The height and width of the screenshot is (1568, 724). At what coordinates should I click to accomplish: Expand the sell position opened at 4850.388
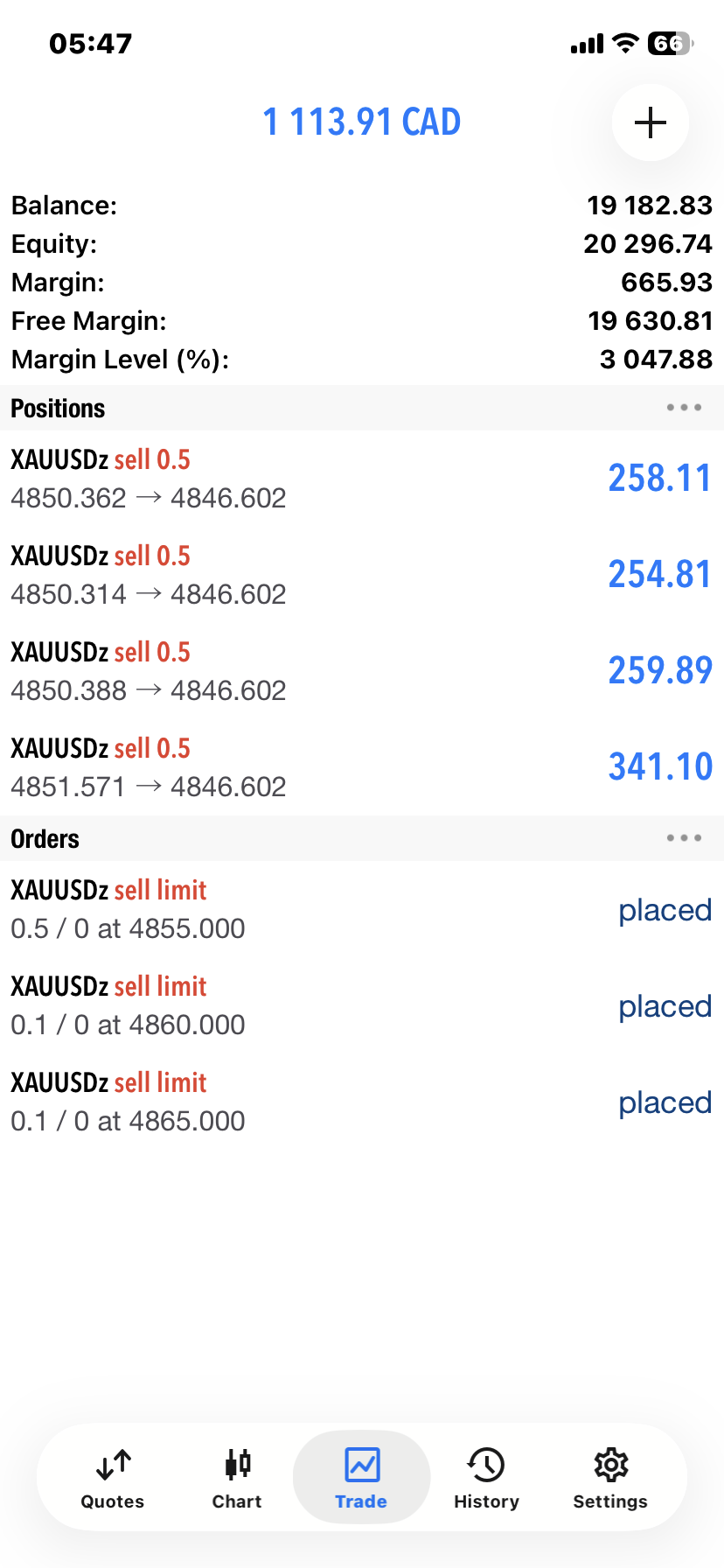coord(362,671)
